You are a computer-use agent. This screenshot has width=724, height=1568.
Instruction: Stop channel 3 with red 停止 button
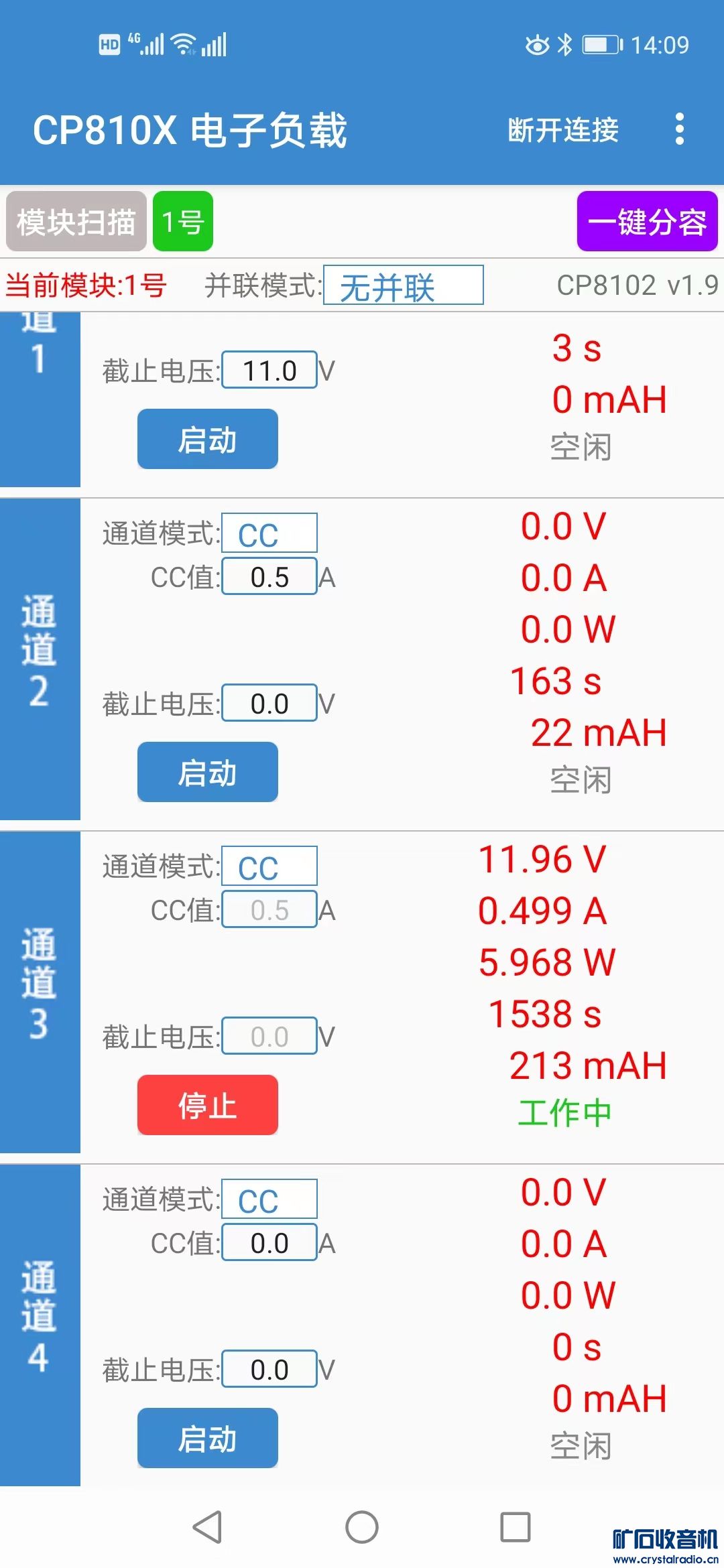(x=208, y=1105)
